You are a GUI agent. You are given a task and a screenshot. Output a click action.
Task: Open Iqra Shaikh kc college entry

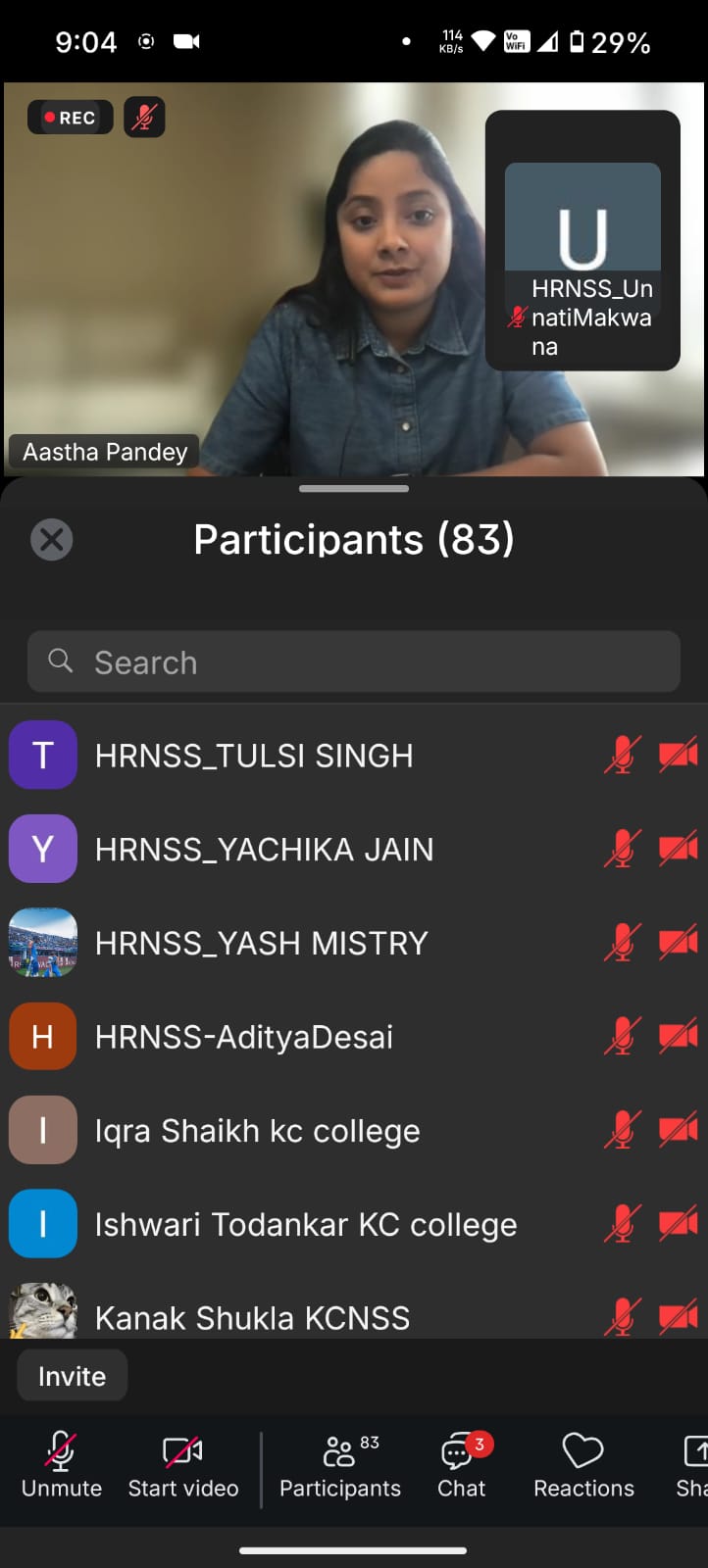click(257, 1131)
